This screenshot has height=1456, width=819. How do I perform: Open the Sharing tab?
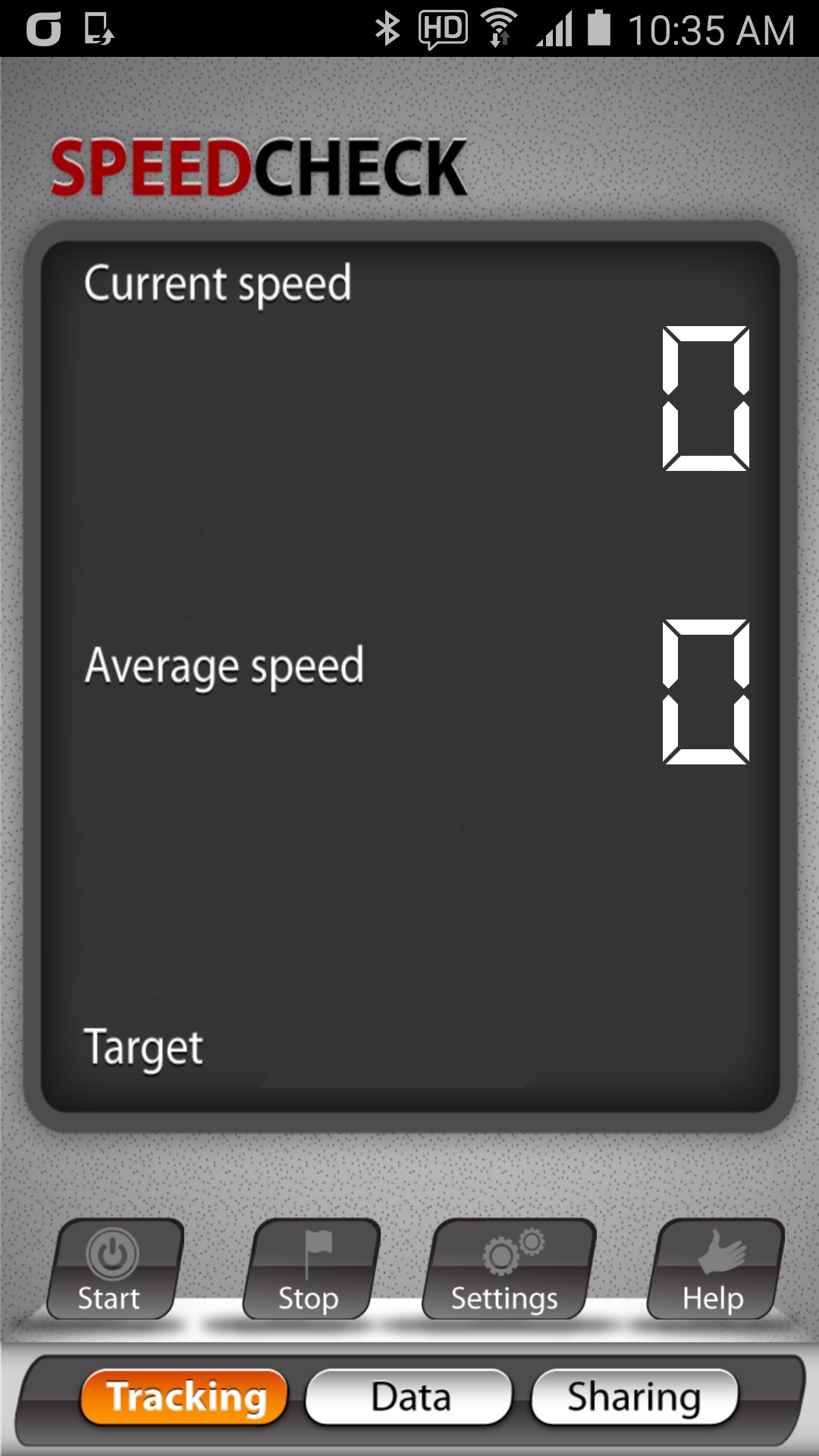[634, 1394]
